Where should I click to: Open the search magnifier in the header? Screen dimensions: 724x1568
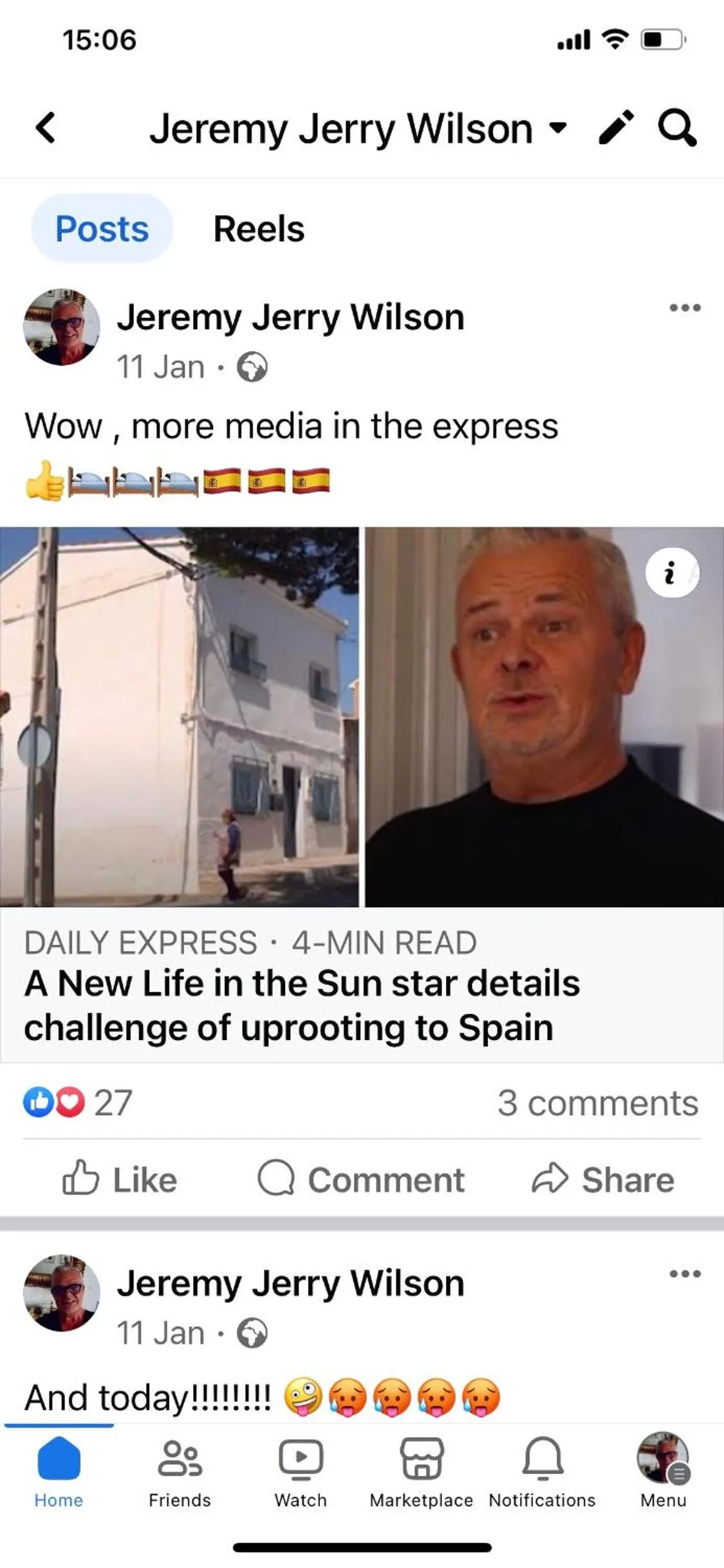coord(676,128)
